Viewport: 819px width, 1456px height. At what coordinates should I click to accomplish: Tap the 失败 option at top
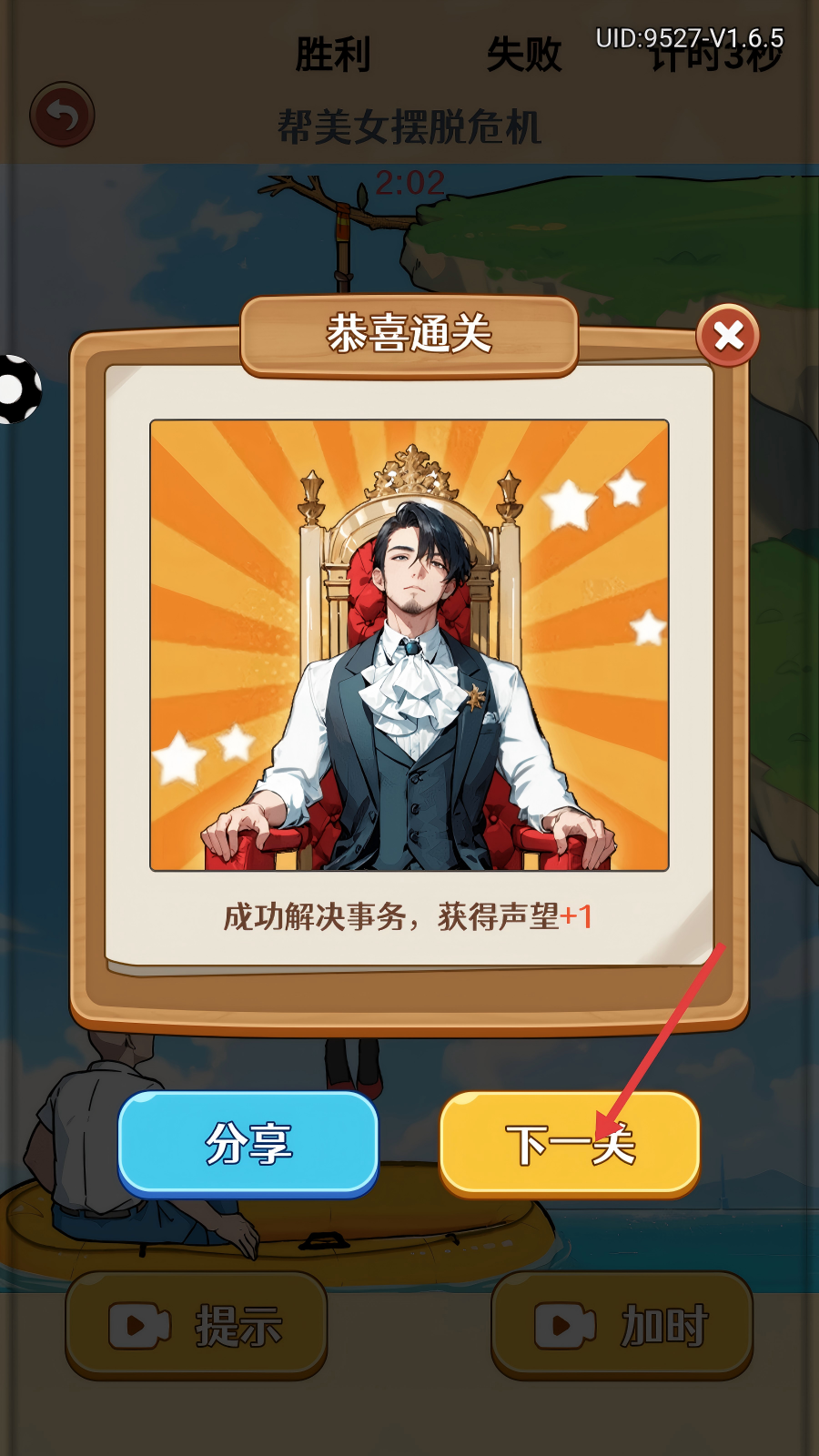pos(524,55)
